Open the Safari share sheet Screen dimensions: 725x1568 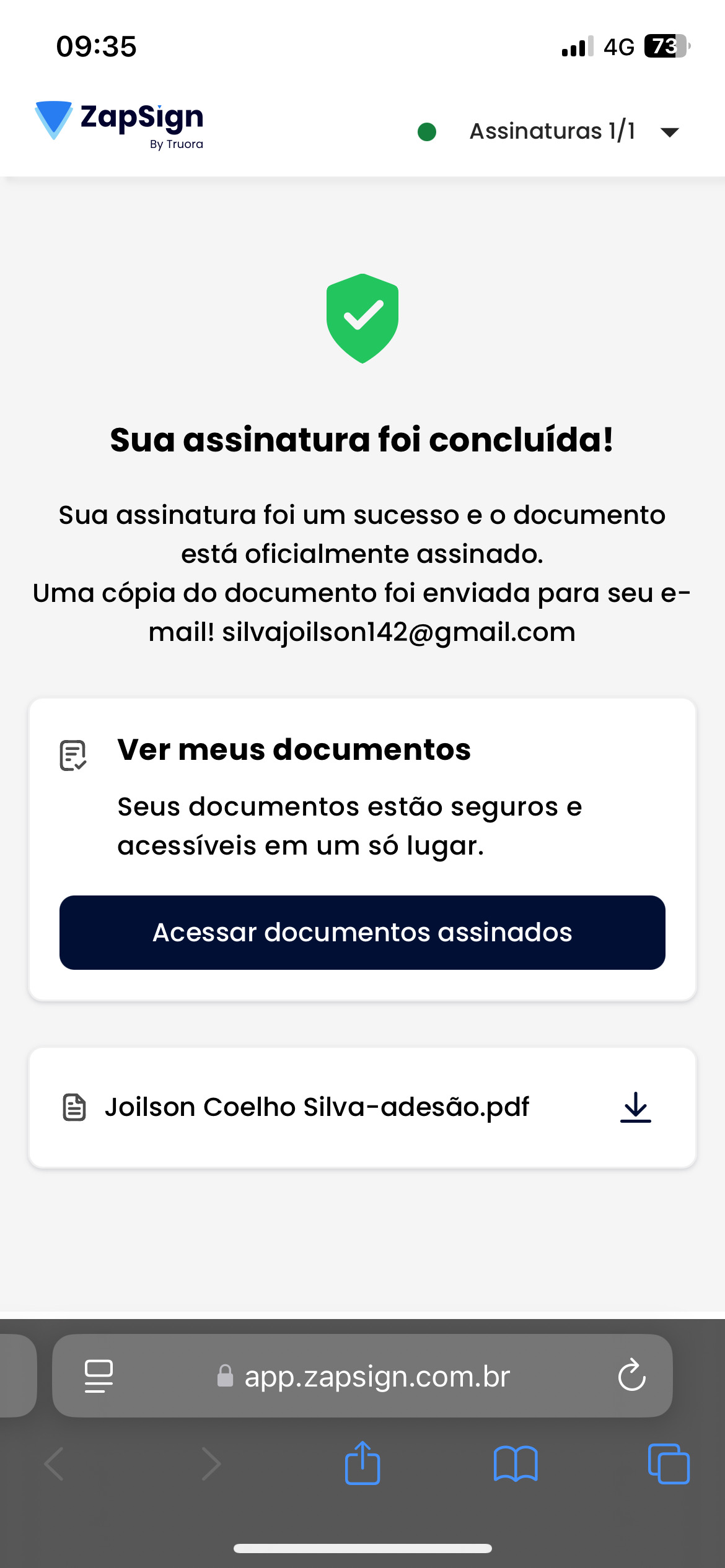362,1464
